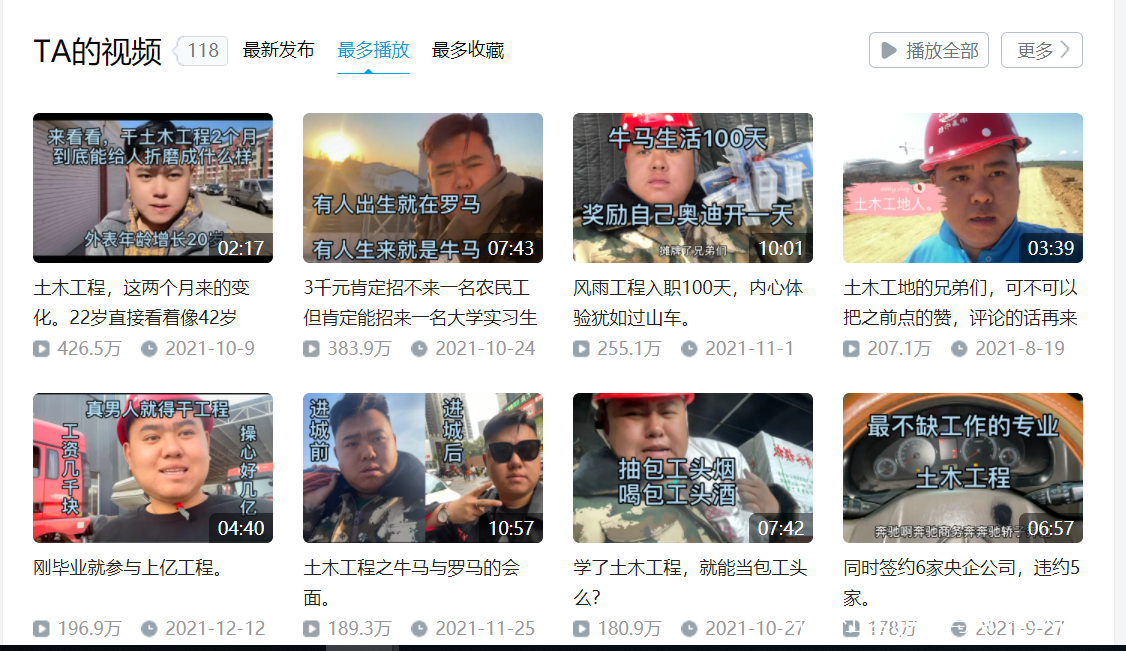The image size is (1126, 651).
Task: Watch the 土木工地的兄弟们 video
Action: tap(963, 188)
